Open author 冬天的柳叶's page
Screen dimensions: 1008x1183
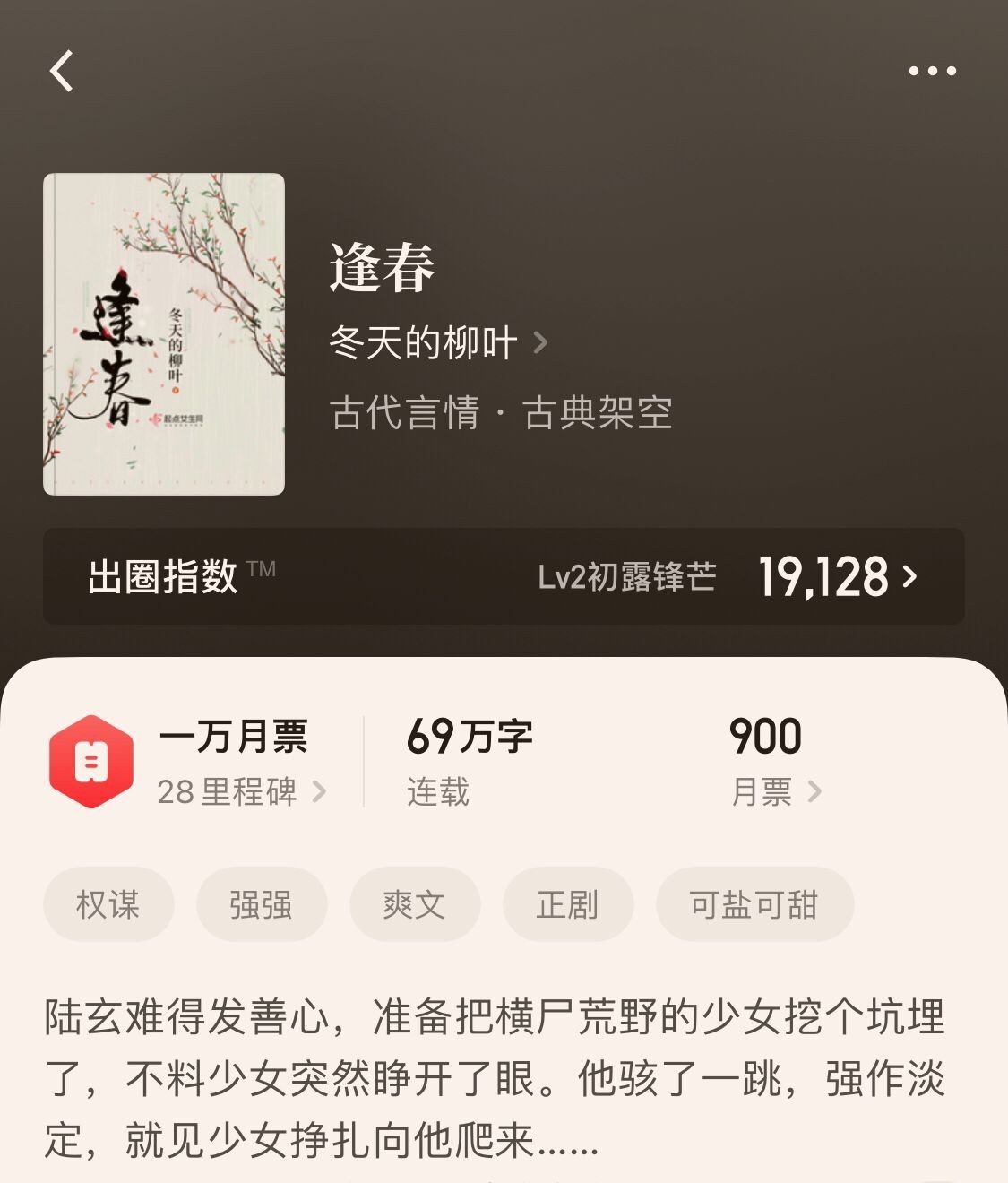coord(437,343)
